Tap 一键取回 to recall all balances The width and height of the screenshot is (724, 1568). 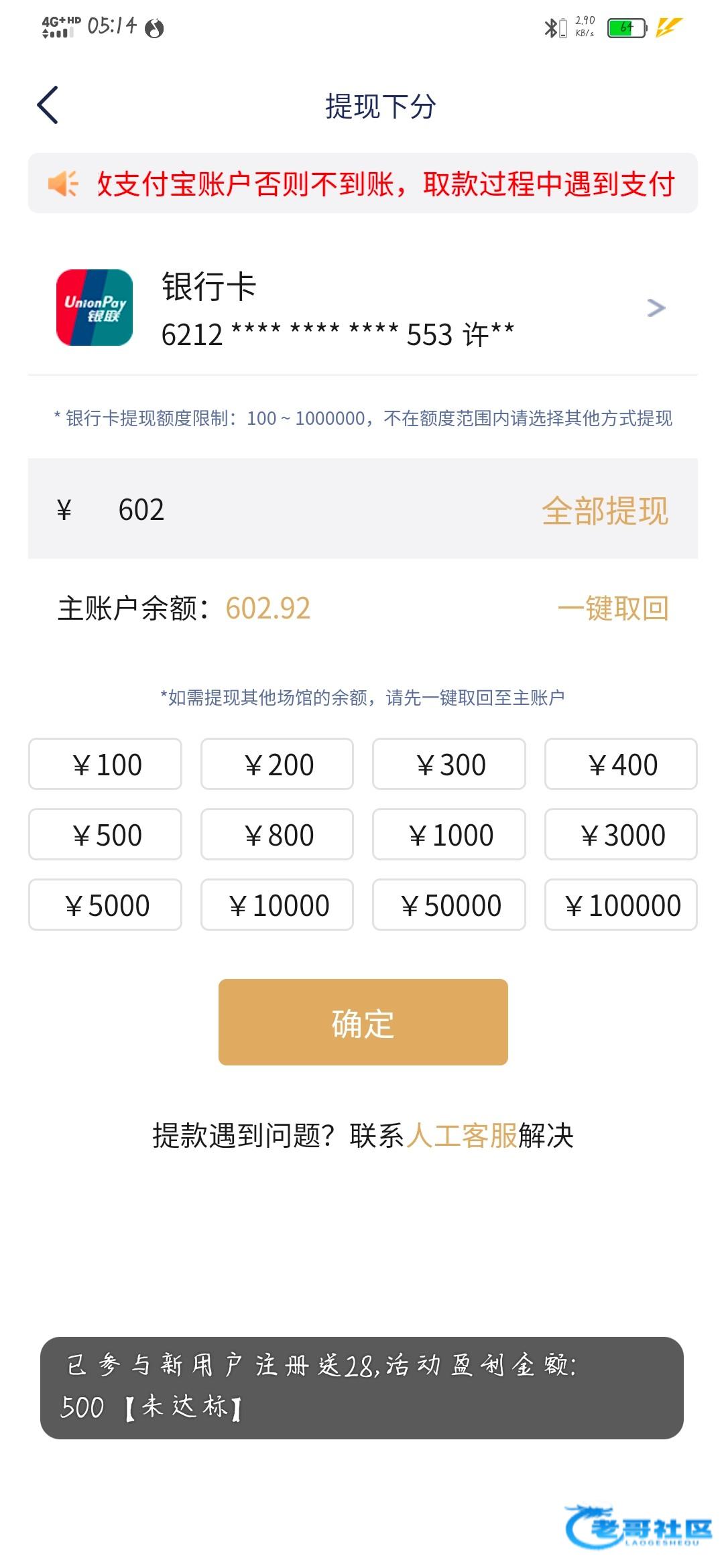(x=613, y=608)
